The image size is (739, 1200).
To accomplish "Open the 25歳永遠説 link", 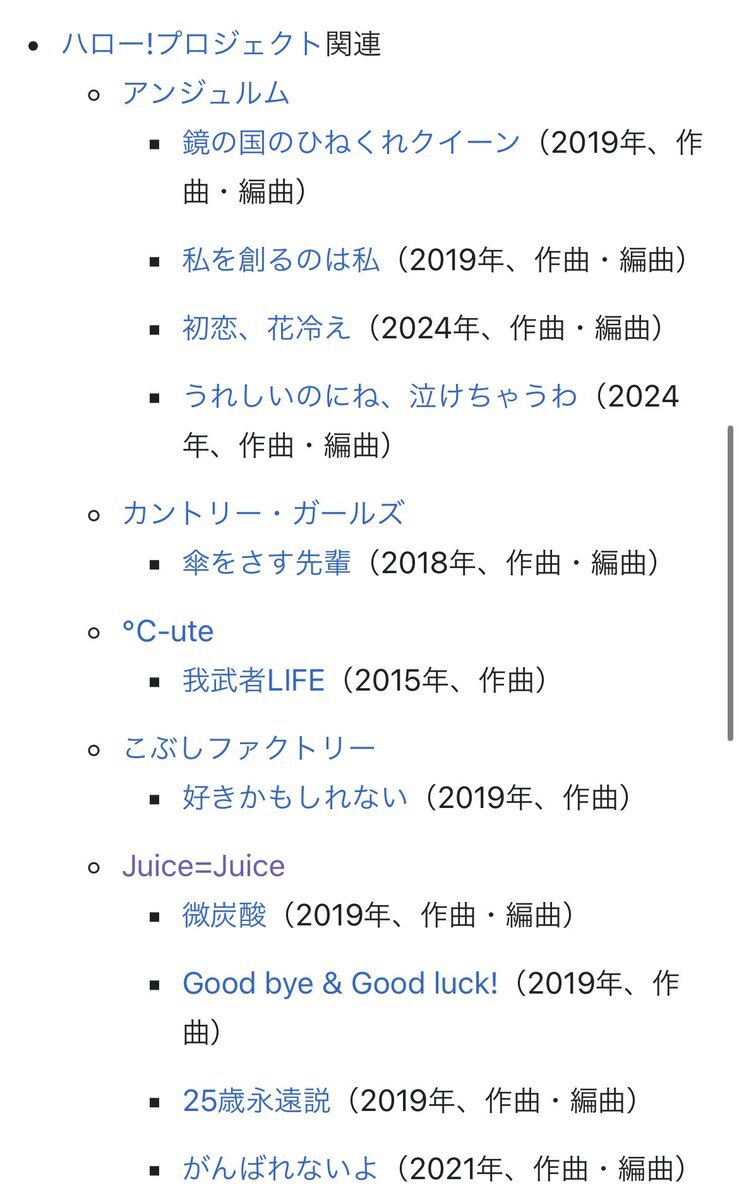I will (256, 1101).
